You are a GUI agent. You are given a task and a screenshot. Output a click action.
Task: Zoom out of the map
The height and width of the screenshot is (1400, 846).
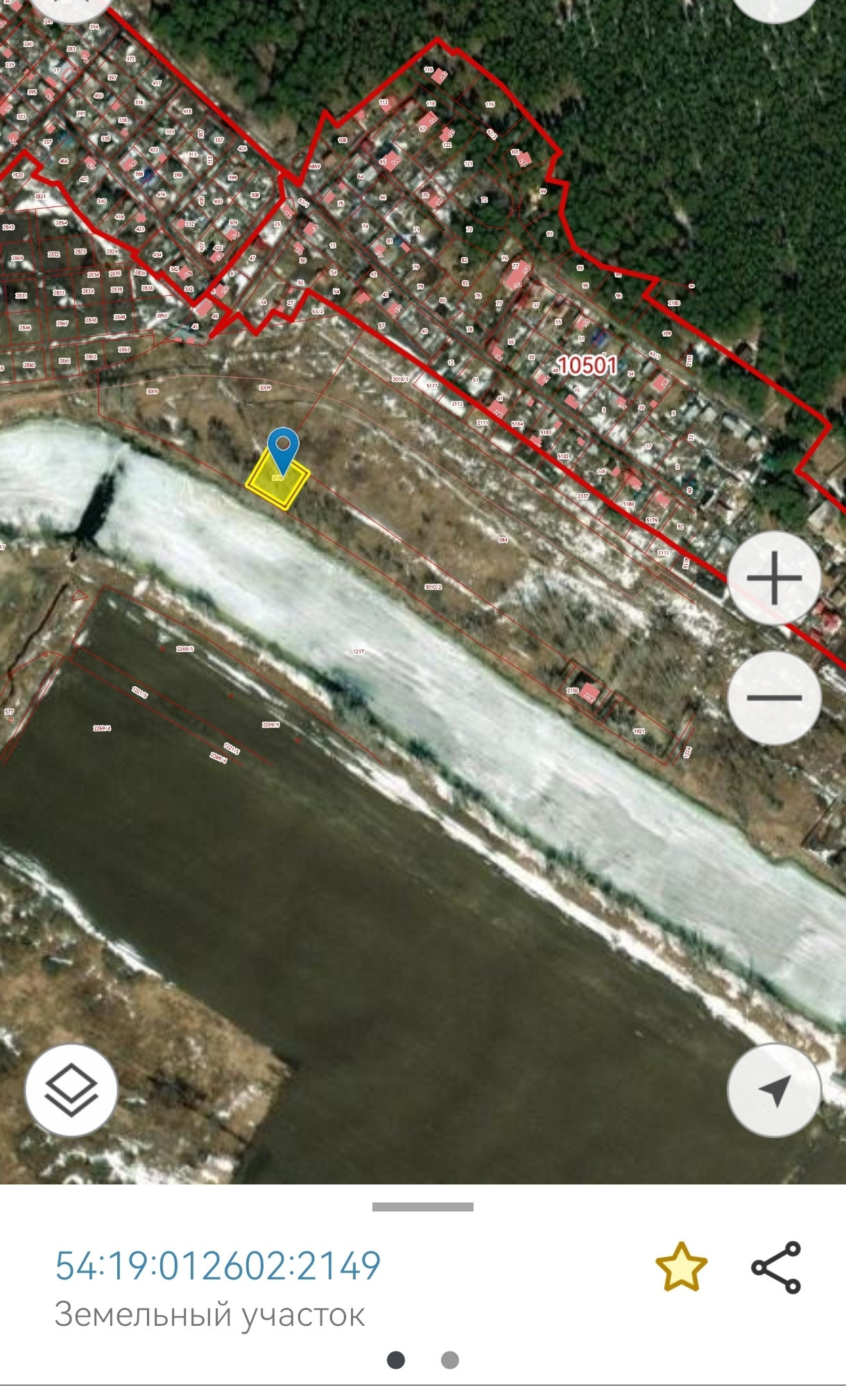click(x=774, y=697)
